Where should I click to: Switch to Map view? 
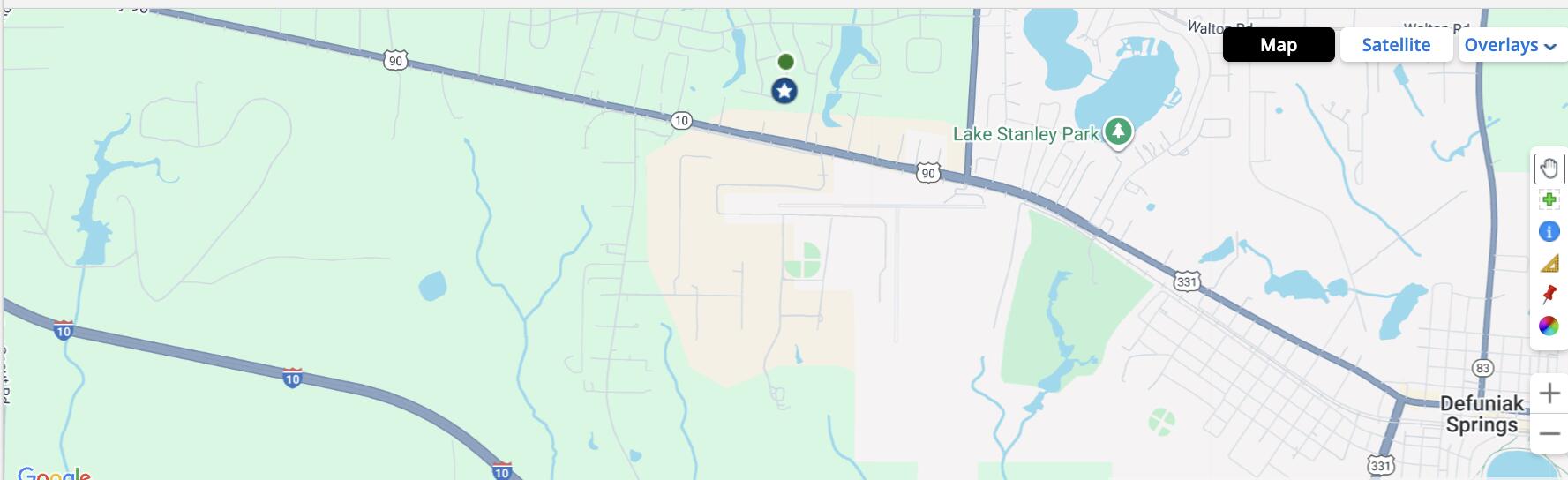tap(1278, 45)
